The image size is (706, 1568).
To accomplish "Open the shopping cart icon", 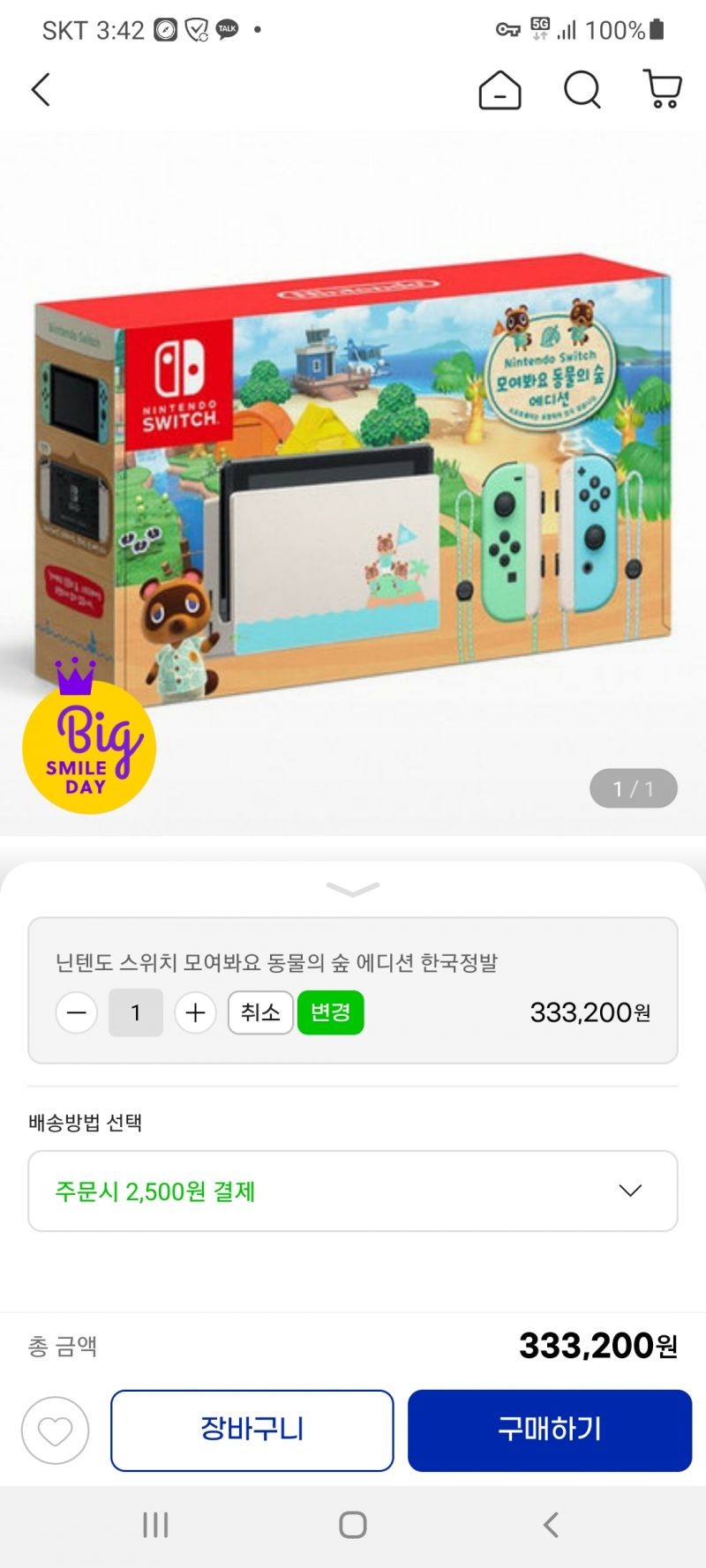I will coord(662,90).
